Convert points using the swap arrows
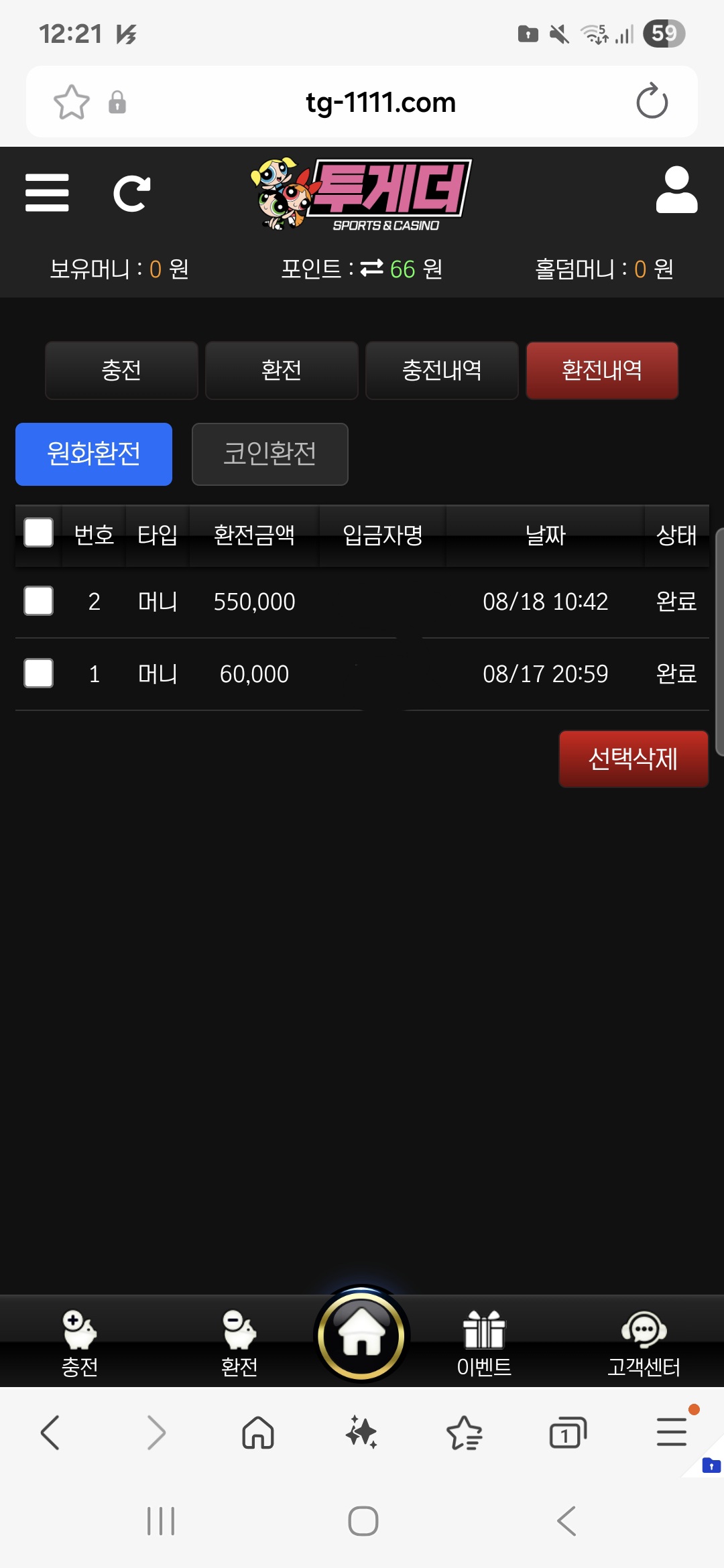Screen dimensions: 724x1568 [371, 268]
